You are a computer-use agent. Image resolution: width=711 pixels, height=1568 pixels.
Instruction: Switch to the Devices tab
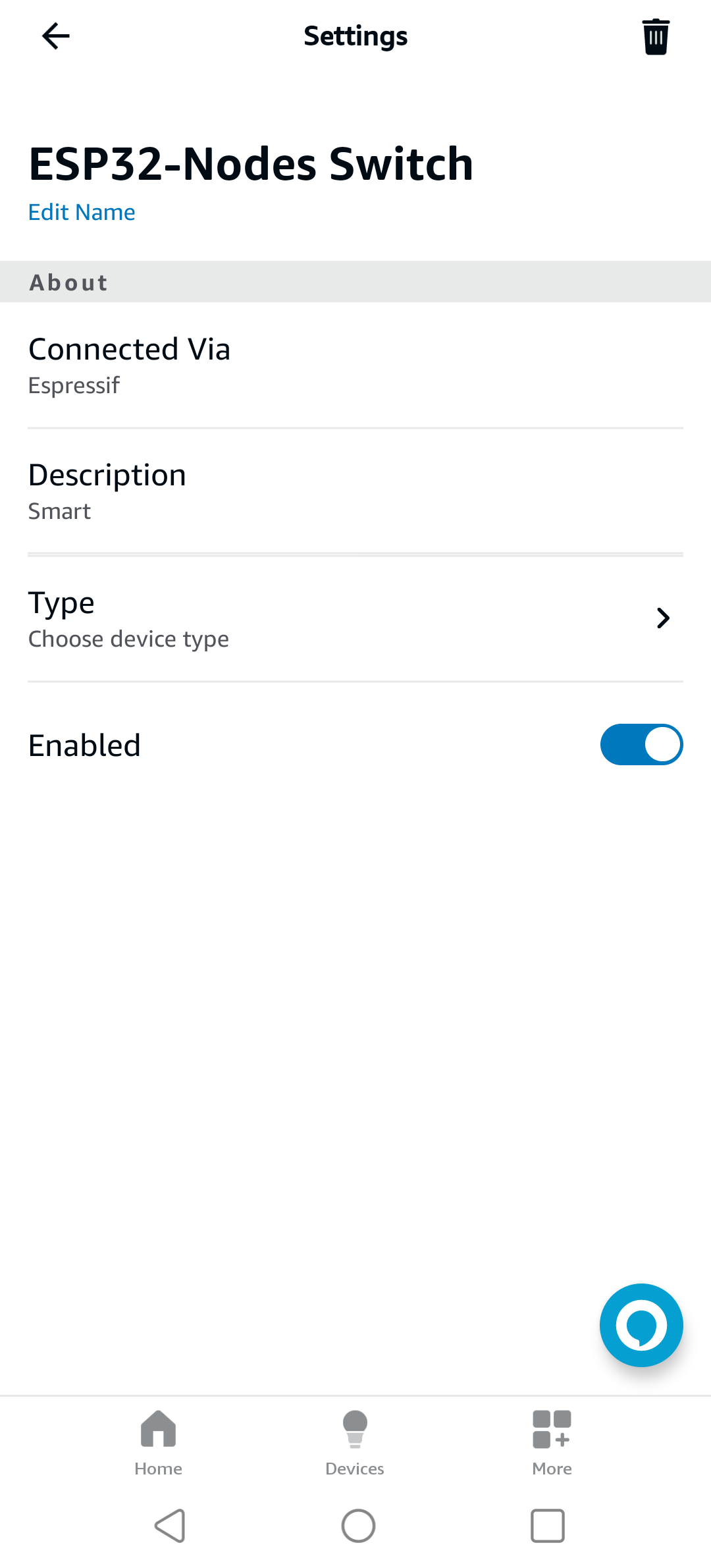355,1444
